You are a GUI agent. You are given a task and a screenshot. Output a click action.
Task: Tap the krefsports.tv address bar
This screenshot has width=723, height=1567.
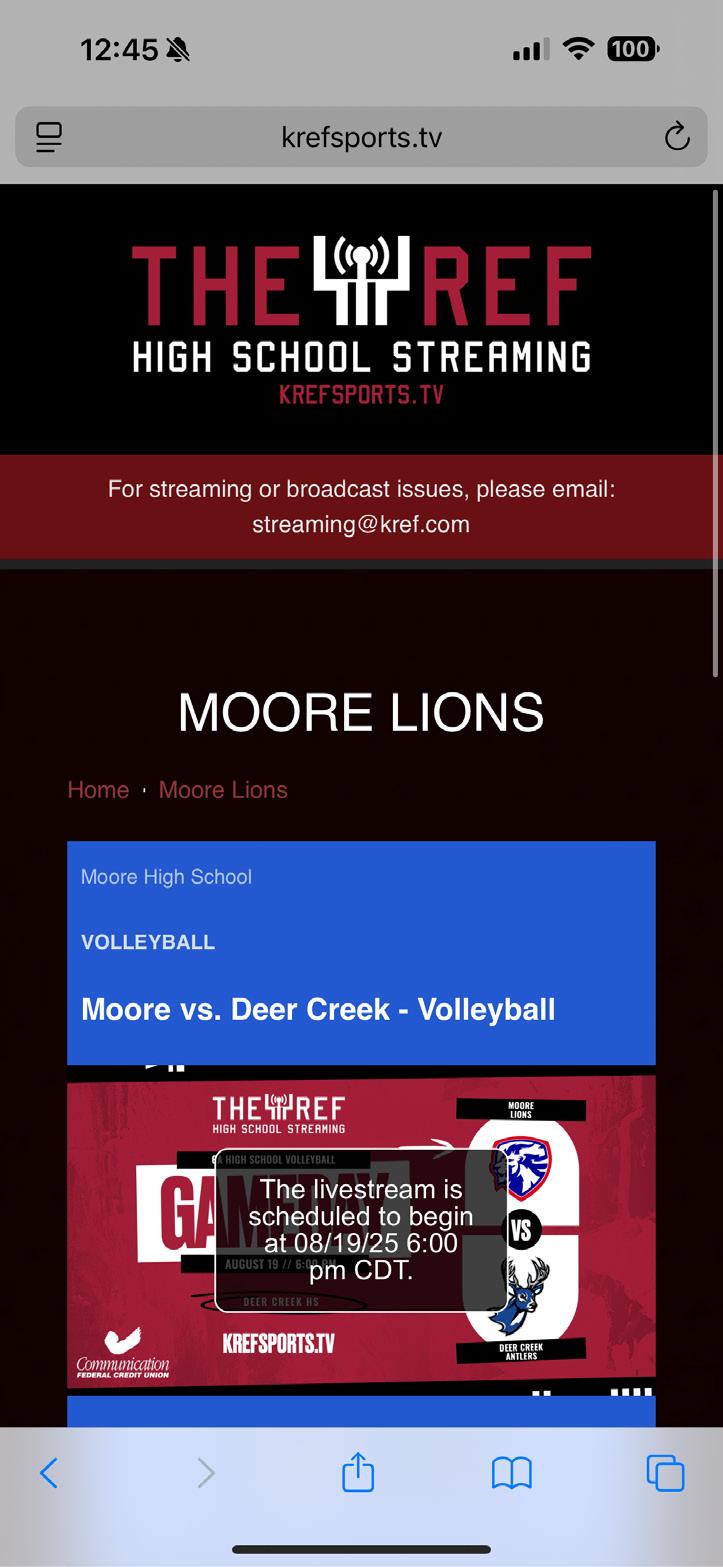[x=361, y=137]
